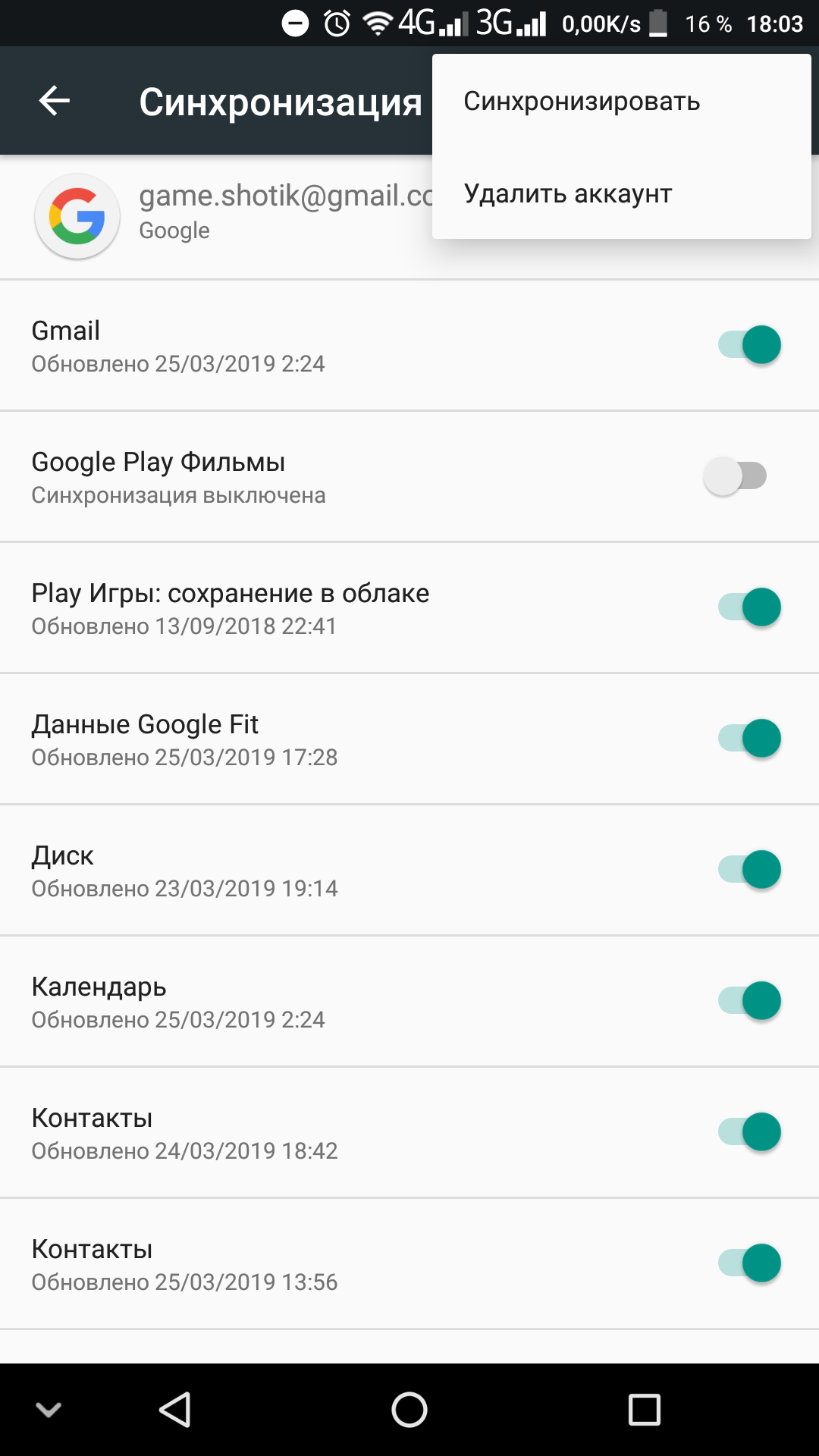Toggle Данные Google Fit sync off
This screenshot has width=819, height=1456.
[749, 739]
